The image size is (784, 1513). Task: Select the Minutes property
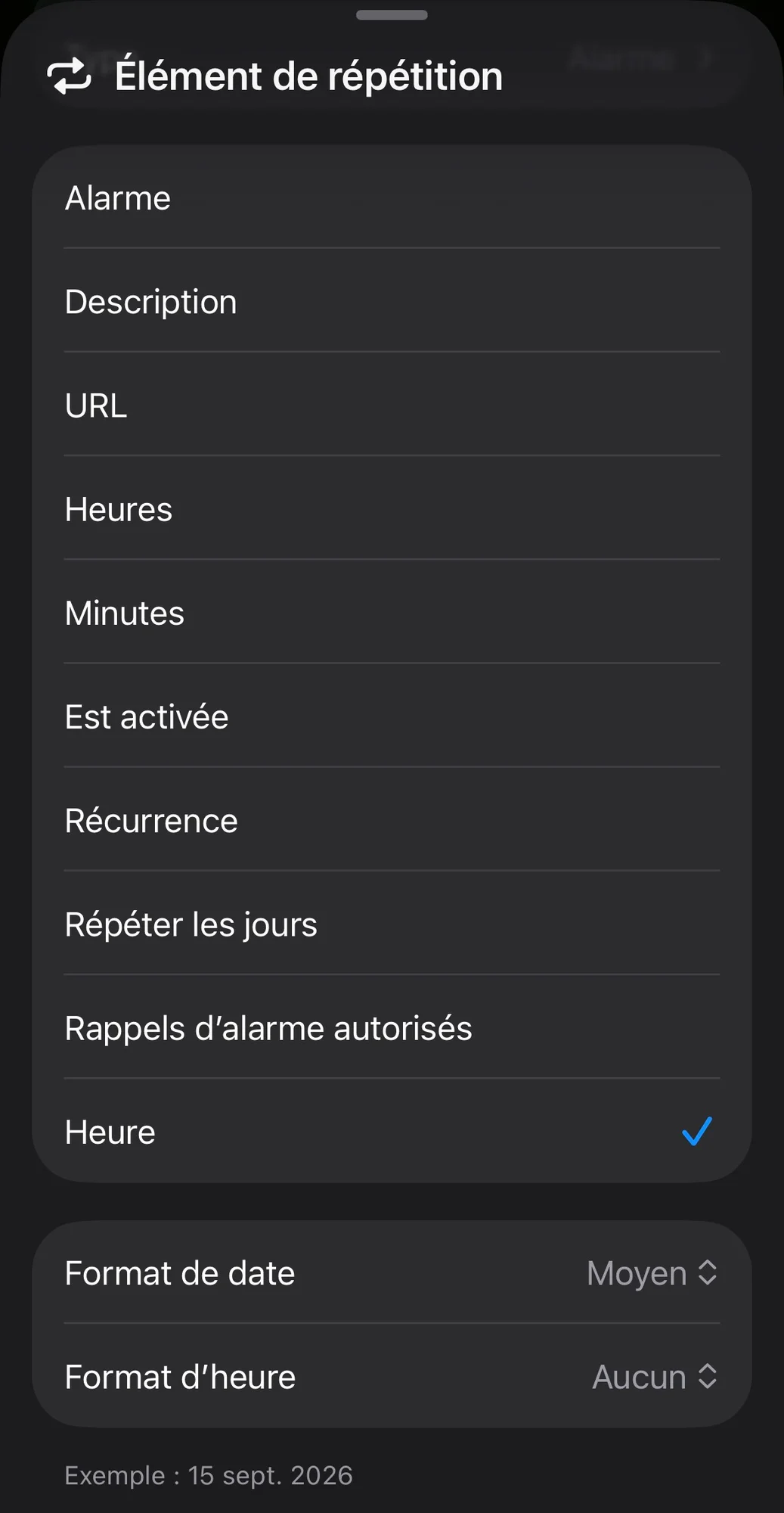392,613
